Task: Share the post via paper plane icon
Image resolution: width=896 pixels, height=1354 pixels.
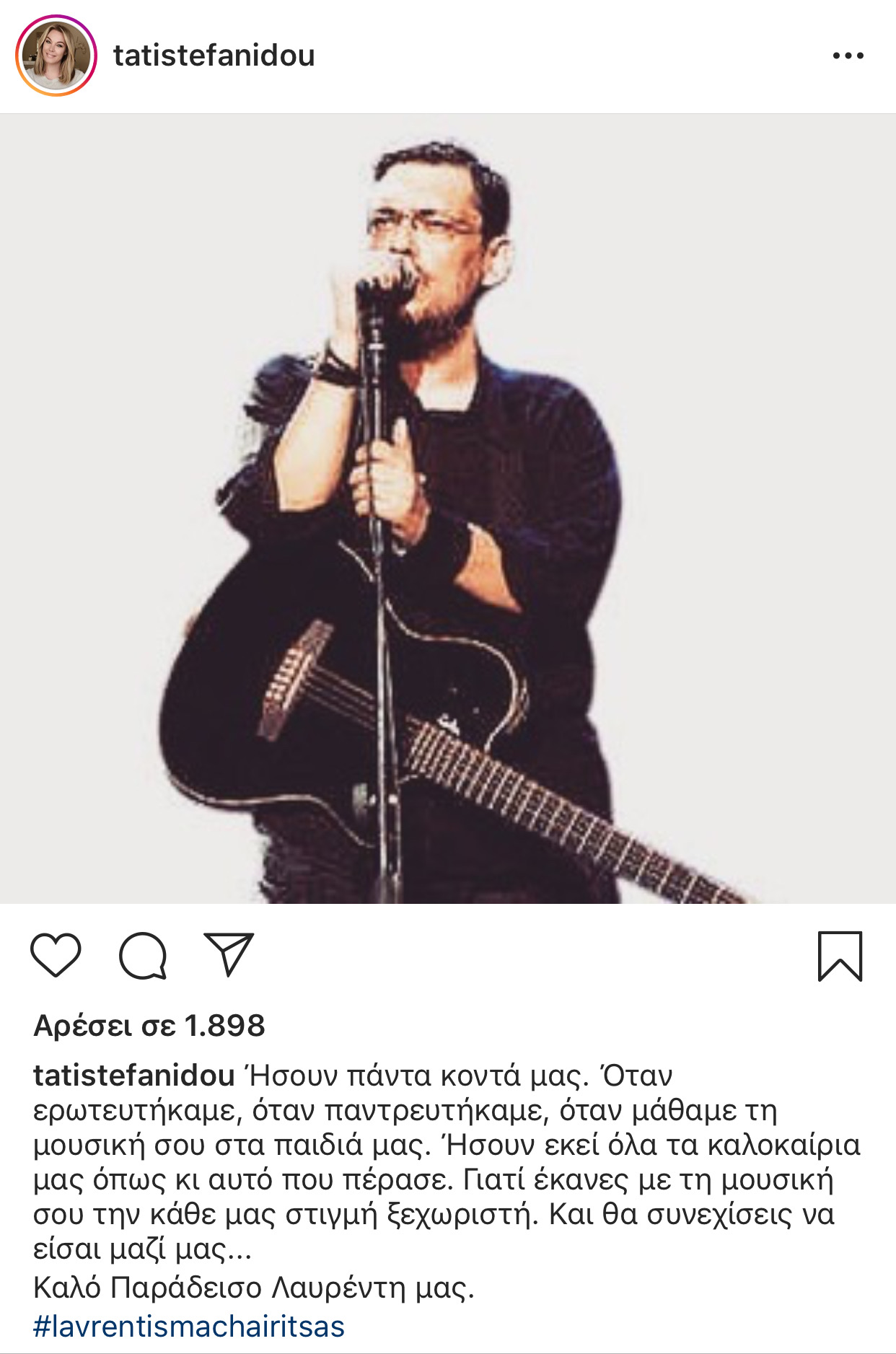Action: click(229, 954)
